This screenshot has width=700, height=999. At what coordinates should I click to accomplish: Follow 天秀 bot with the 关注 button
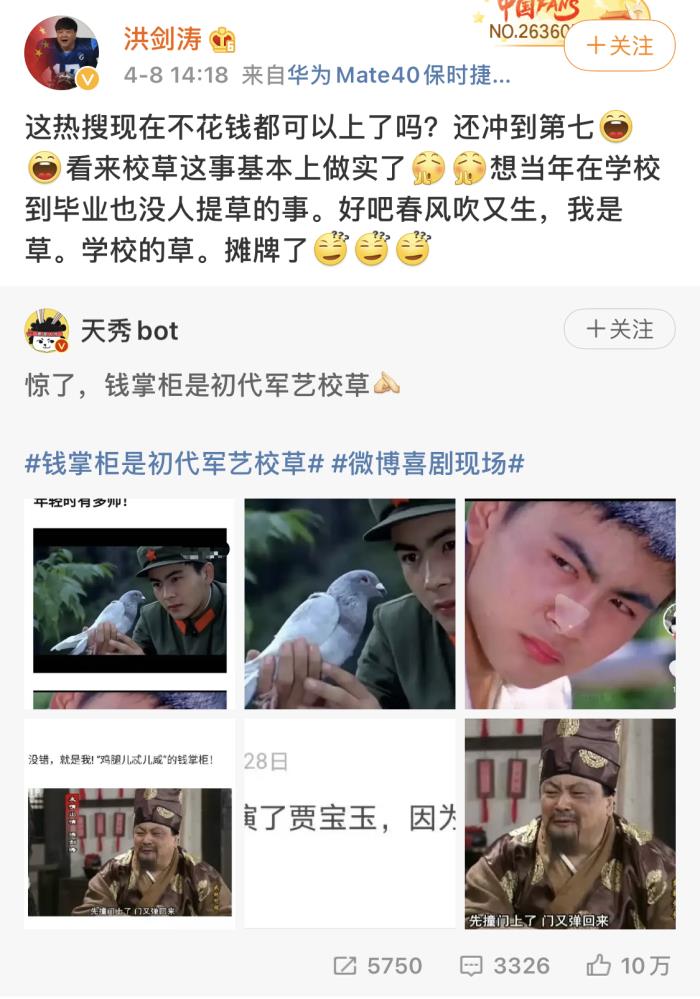click(x=619, y=329)
